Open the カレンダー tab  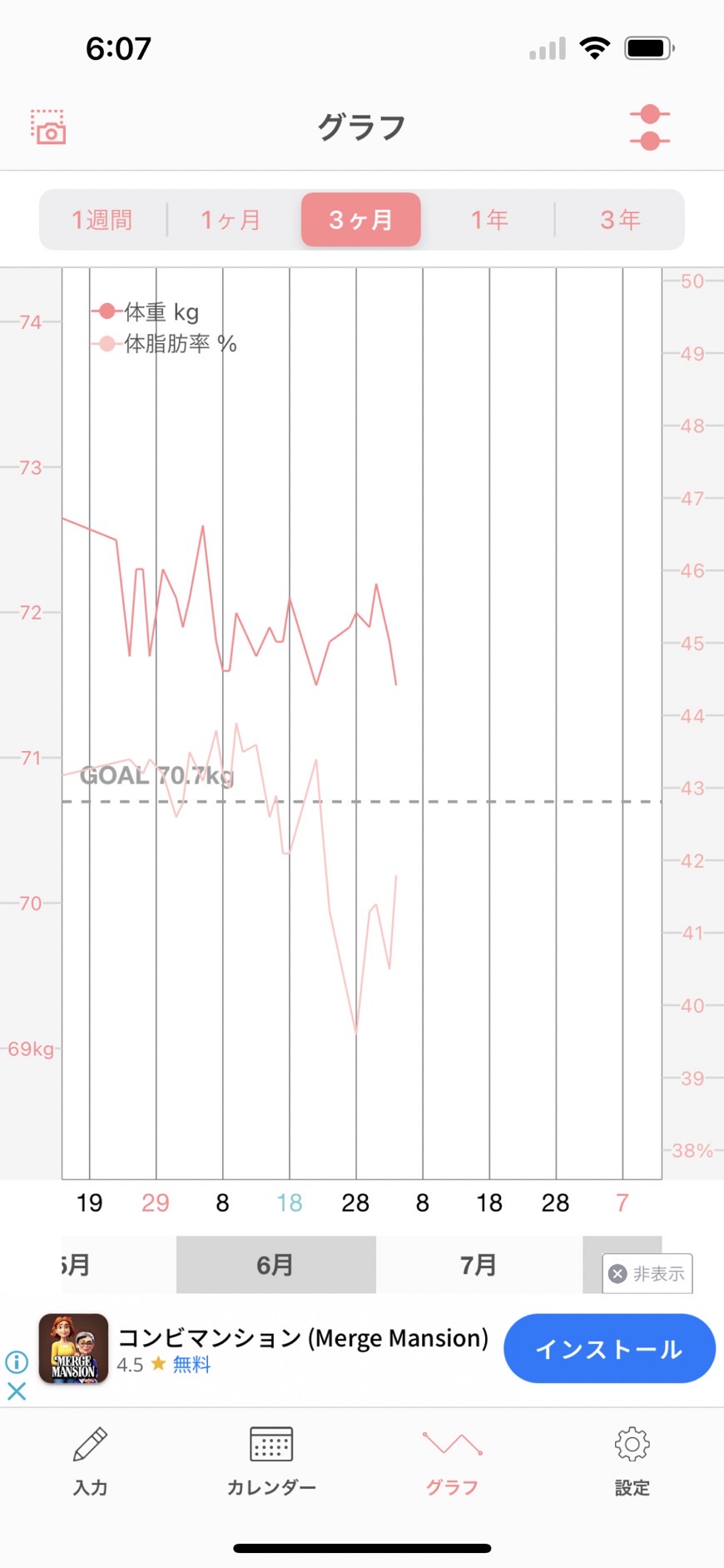click(x=271, y=1462)
